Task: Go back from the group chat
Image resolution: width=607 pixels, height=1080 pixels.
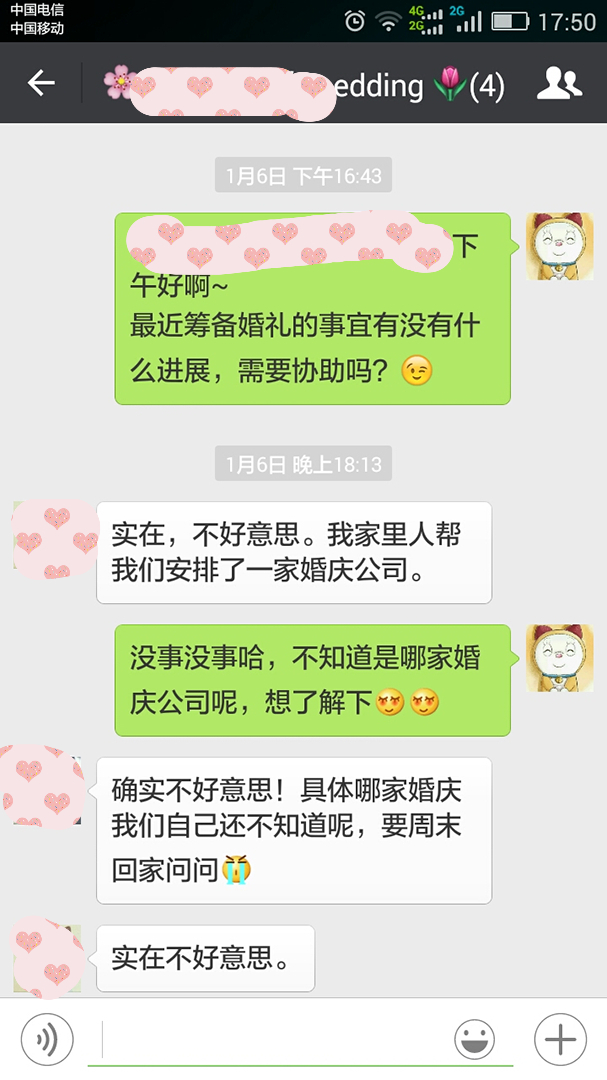Action: coord(41,84)
